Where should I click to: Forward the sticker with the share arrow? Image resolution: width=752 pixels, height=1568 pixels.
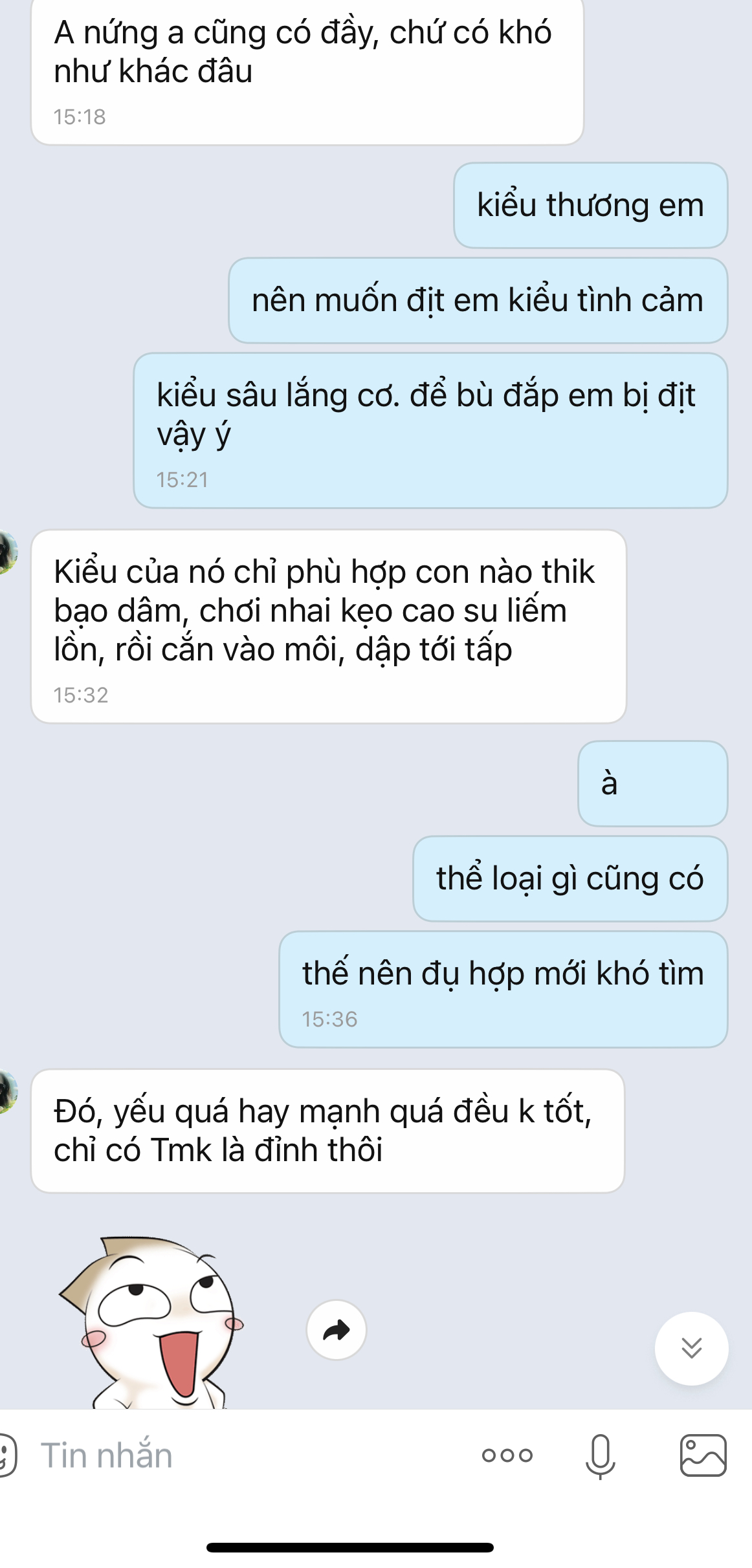coord(336,1330)
